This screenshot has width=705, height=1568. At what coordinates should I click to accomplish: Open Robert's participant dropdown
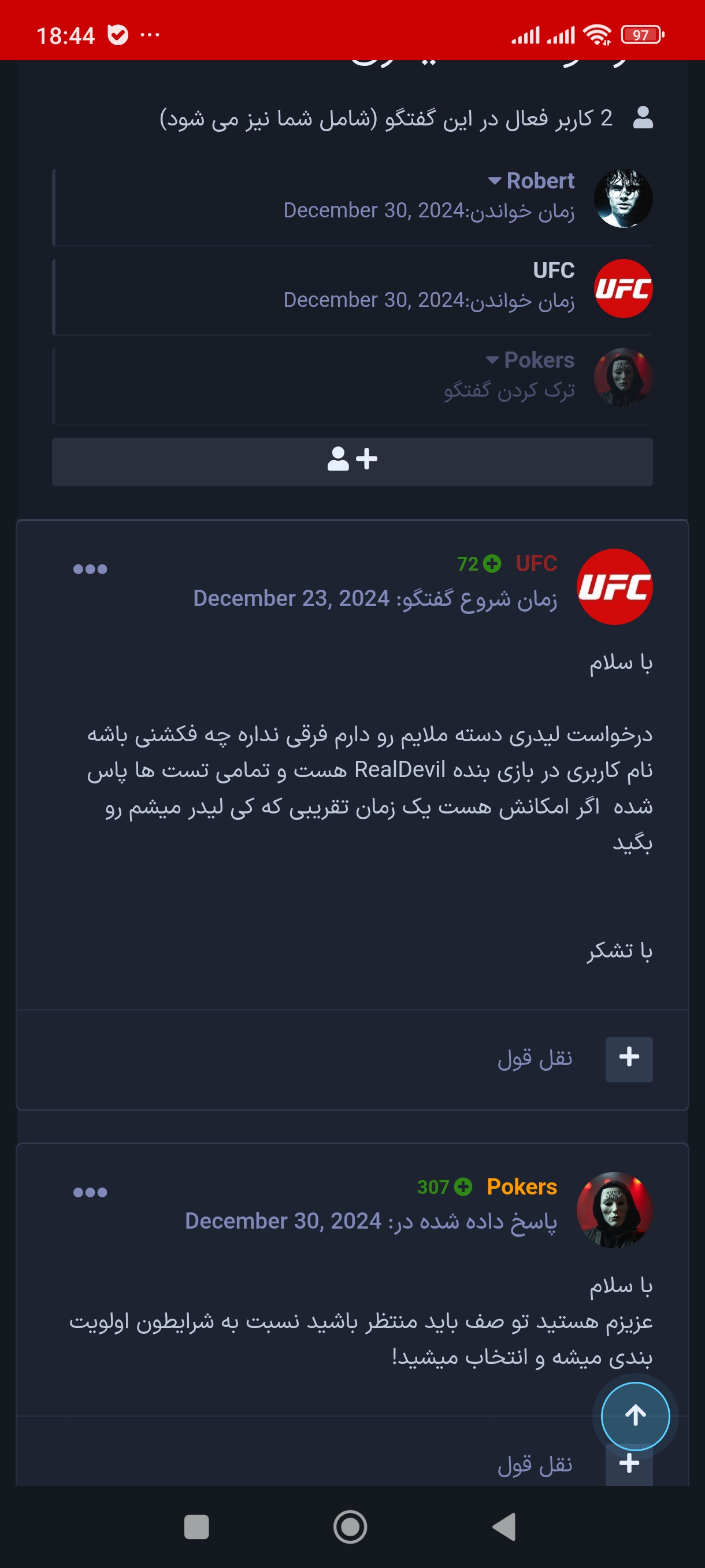532,181
